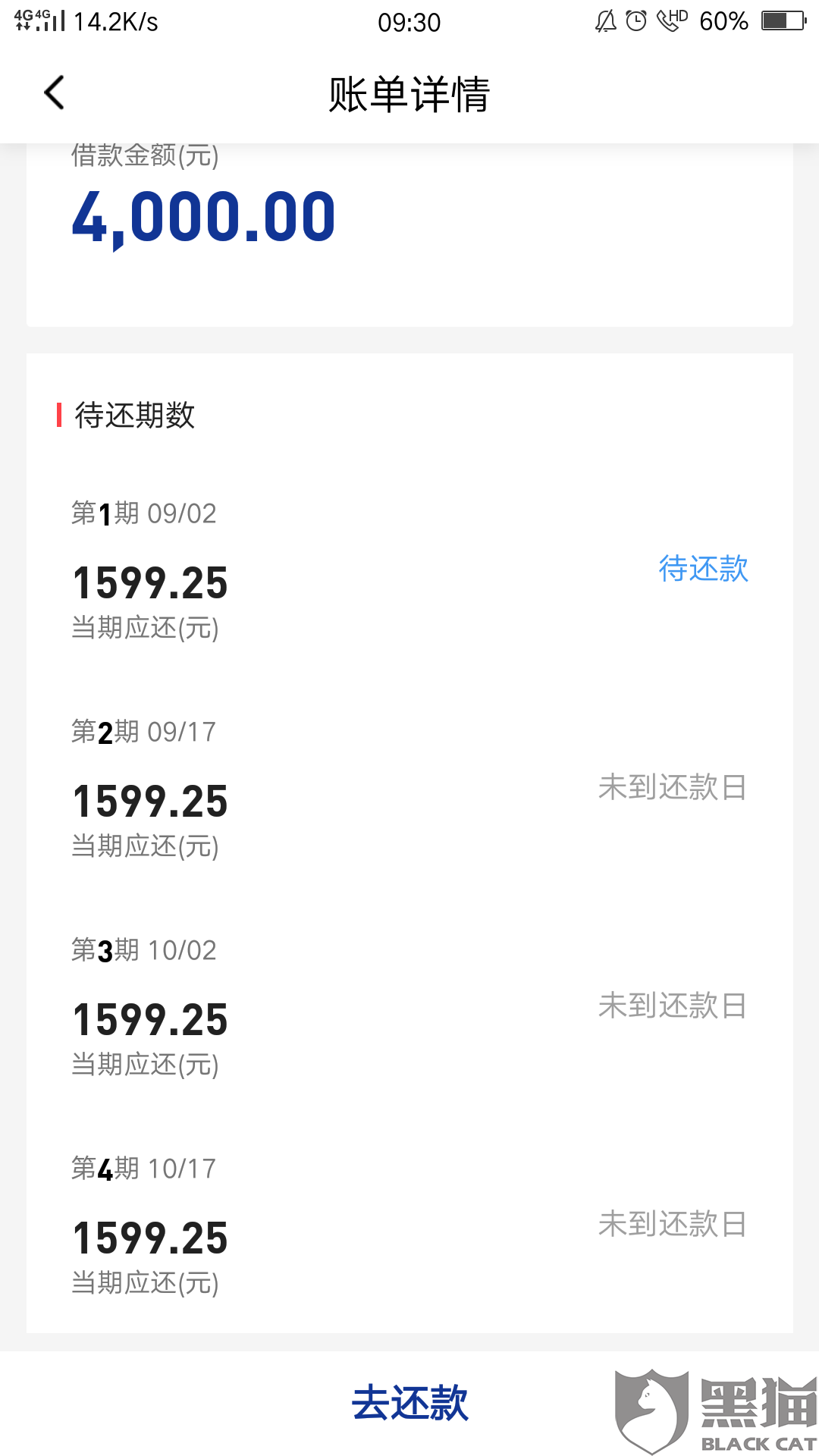Tap the 去还款 button

coord(409,1403)
